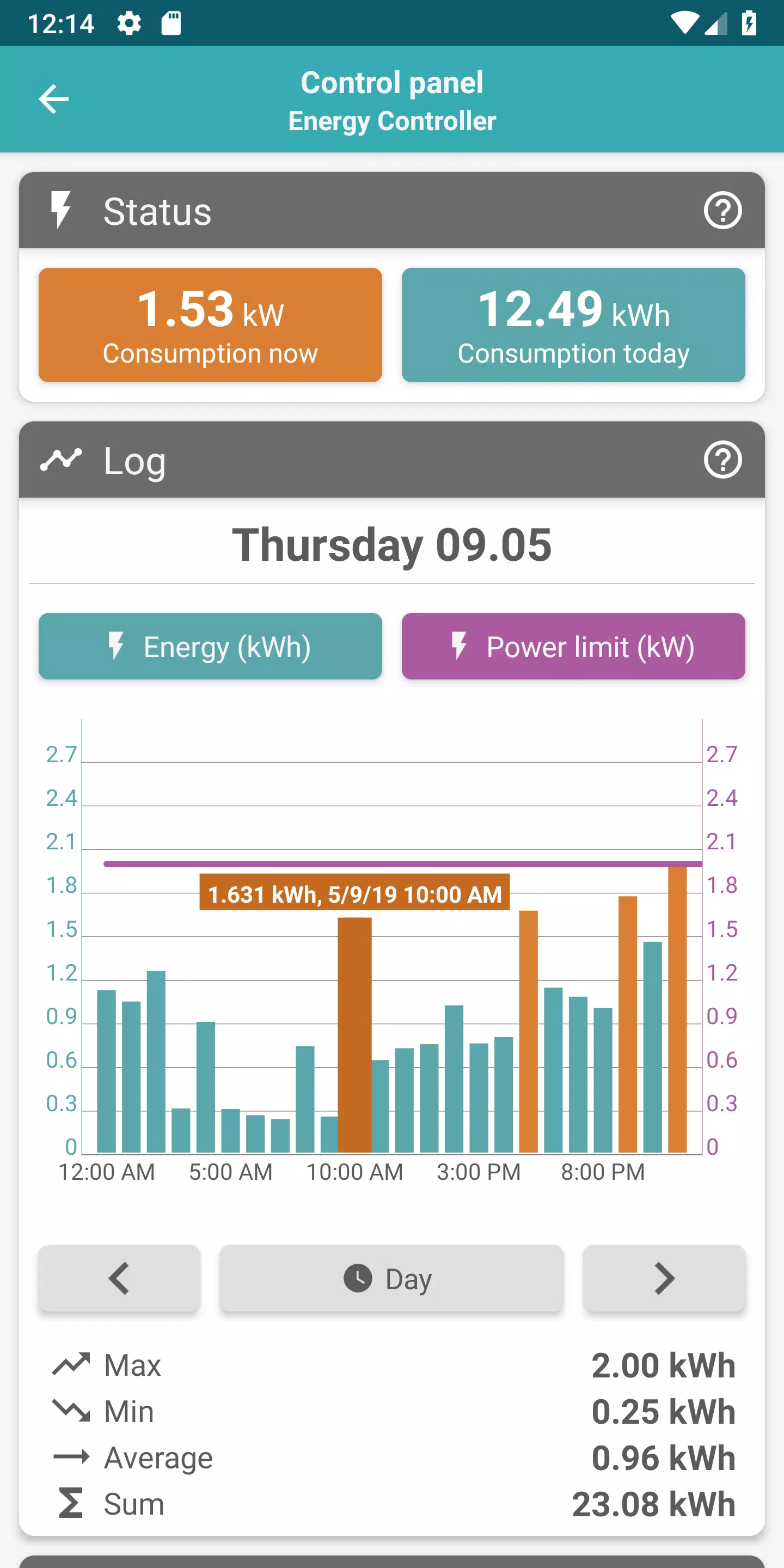Image resolution: width=784 pixels, height=1568 pixels.
Task: Select the highlighted 10:00 AM bar
Action: (x=354, y=1035)
